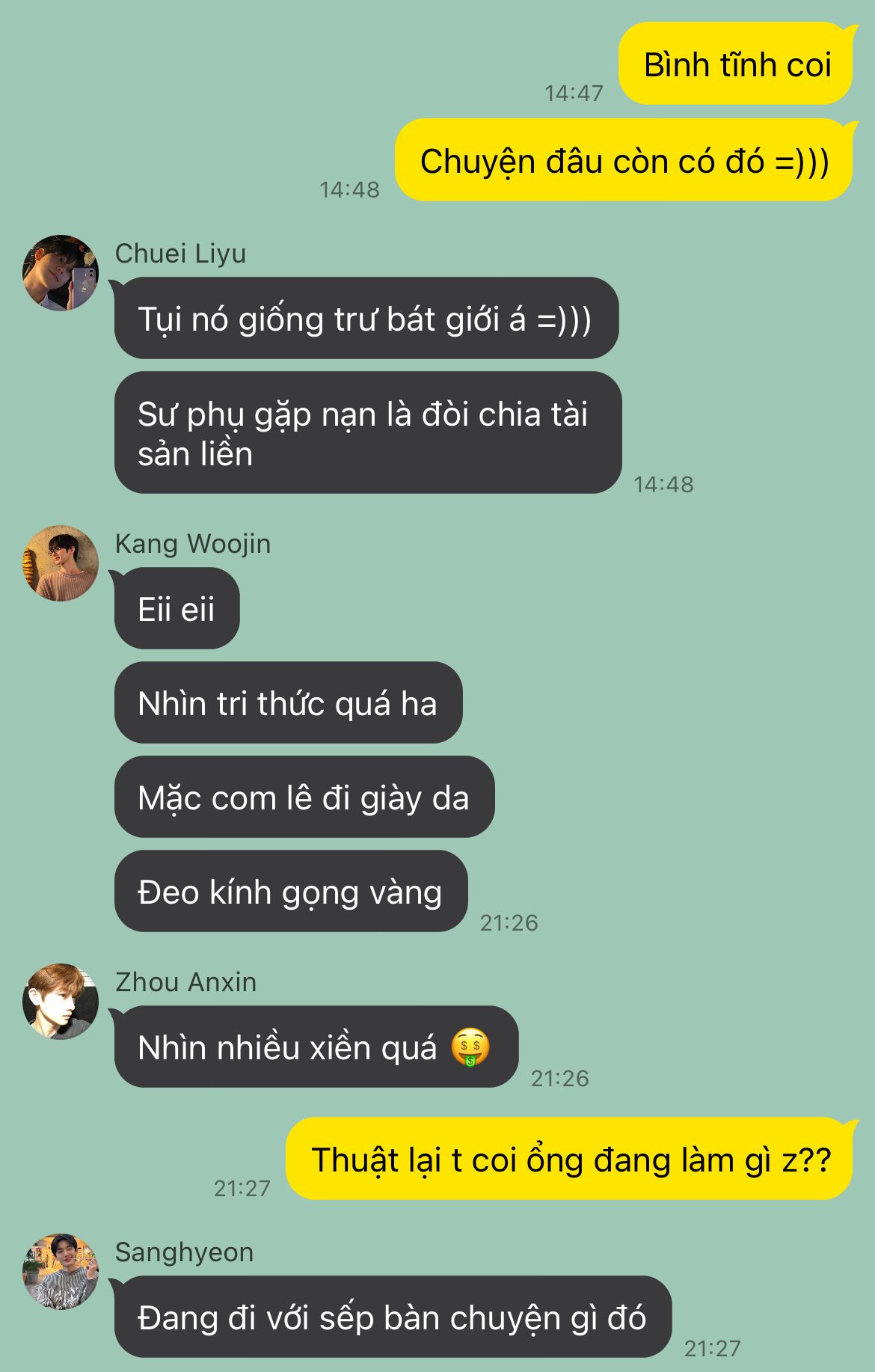Open Kang Woojin's profile avatar
Viewport: 875px width, 1372px height.
click(x=61, y=563)
